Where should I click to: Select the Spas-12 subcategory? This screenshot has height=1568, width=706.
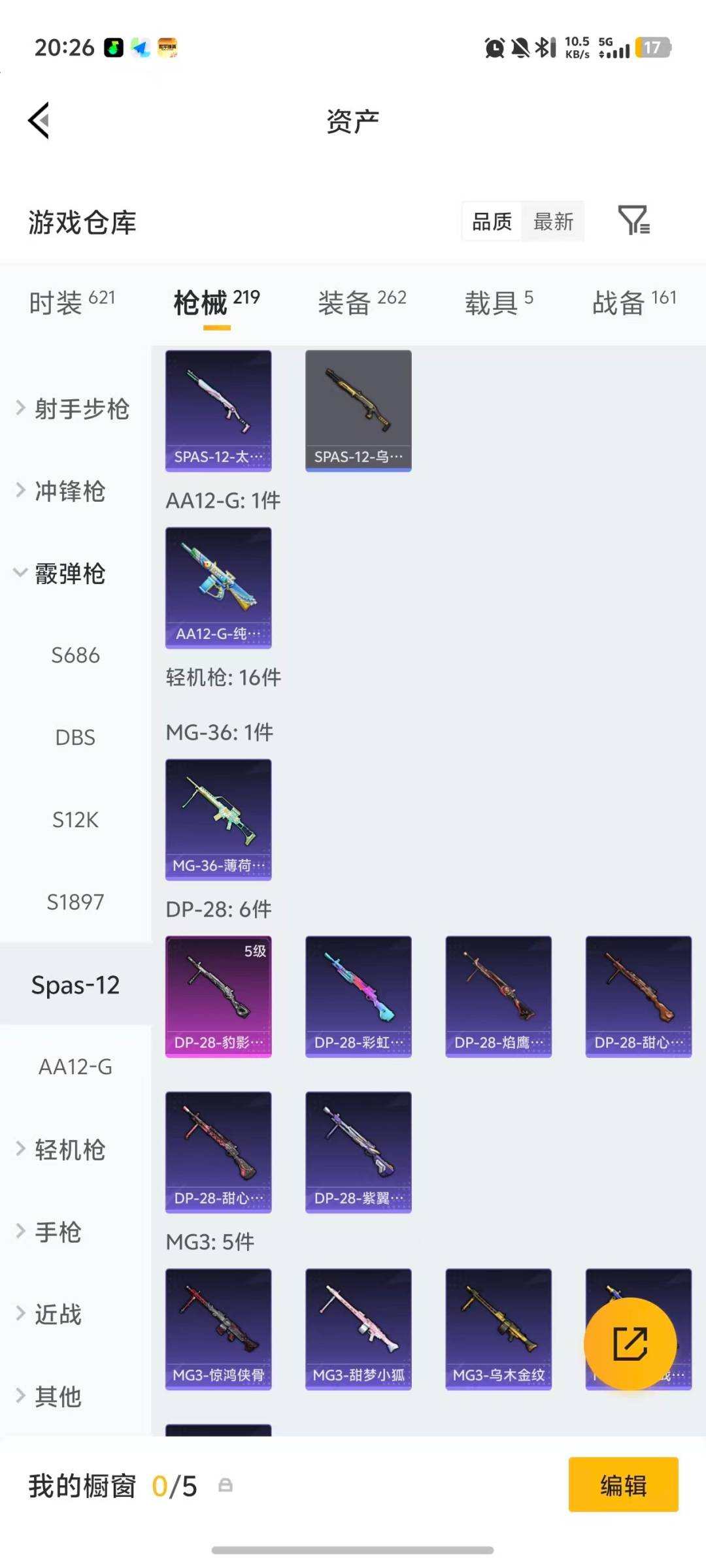click(x=75, y=984)
